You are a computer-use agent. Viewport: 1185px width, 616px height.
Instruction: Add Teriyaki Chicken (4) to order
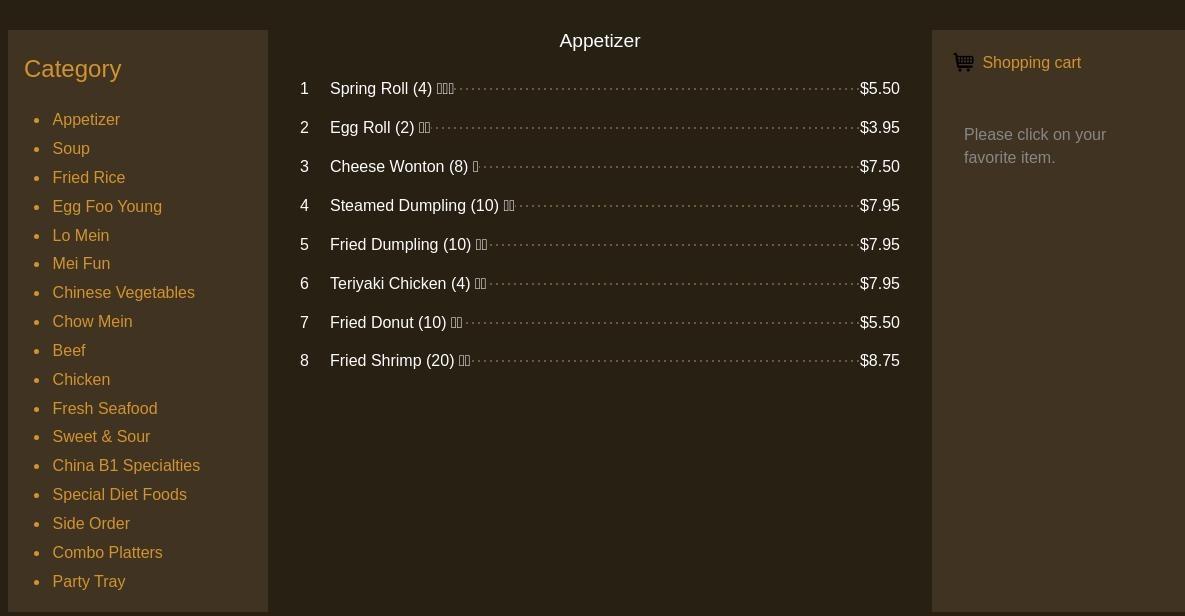[x=400, y=284]
